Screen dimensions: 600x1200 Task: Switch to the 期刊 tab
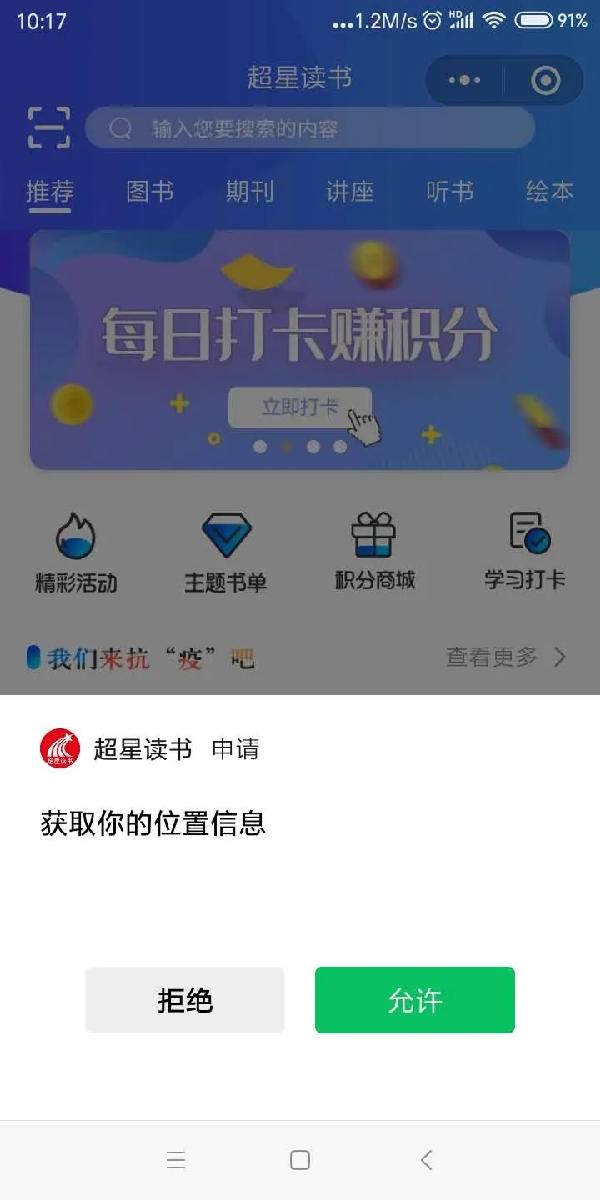(249, 191)
